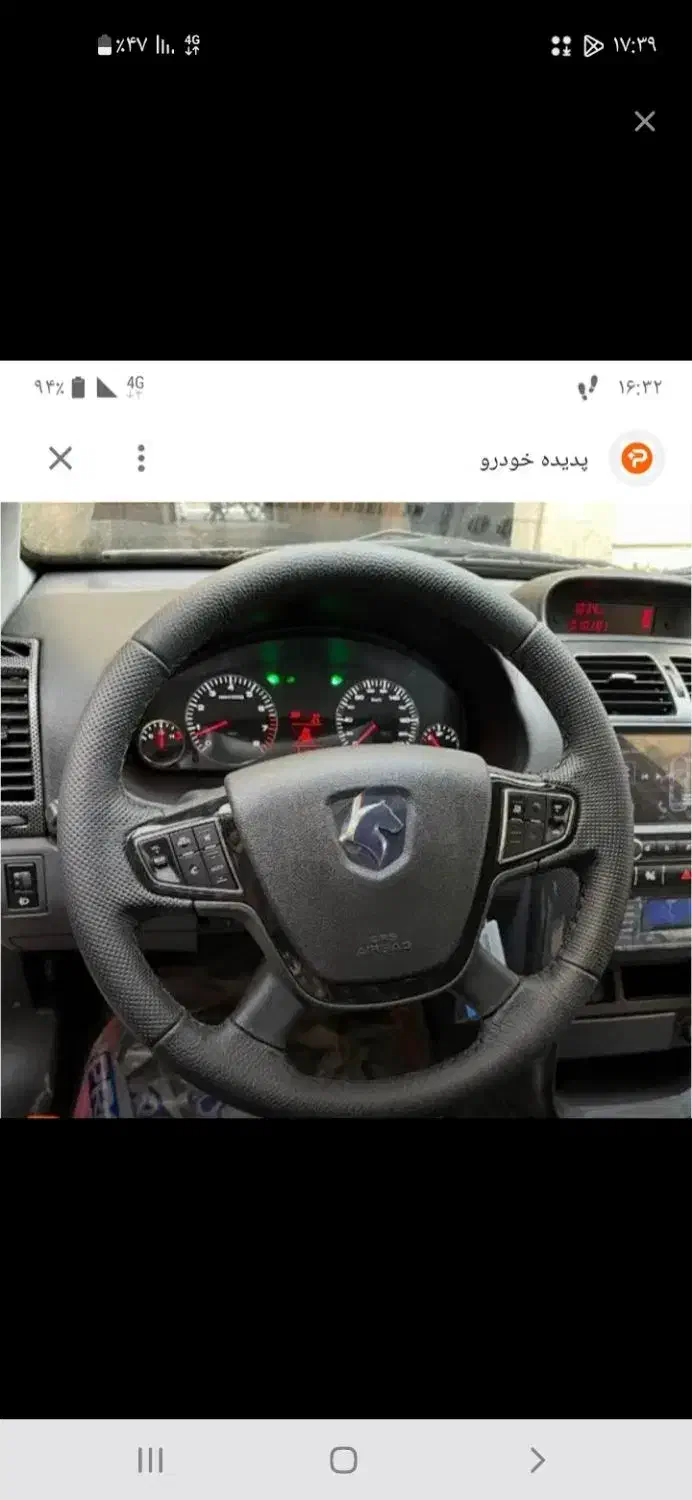The height and width of the screenshot is (1500, 692).
Task: Go to the phone's home screen
Action: click(343, 1460)
